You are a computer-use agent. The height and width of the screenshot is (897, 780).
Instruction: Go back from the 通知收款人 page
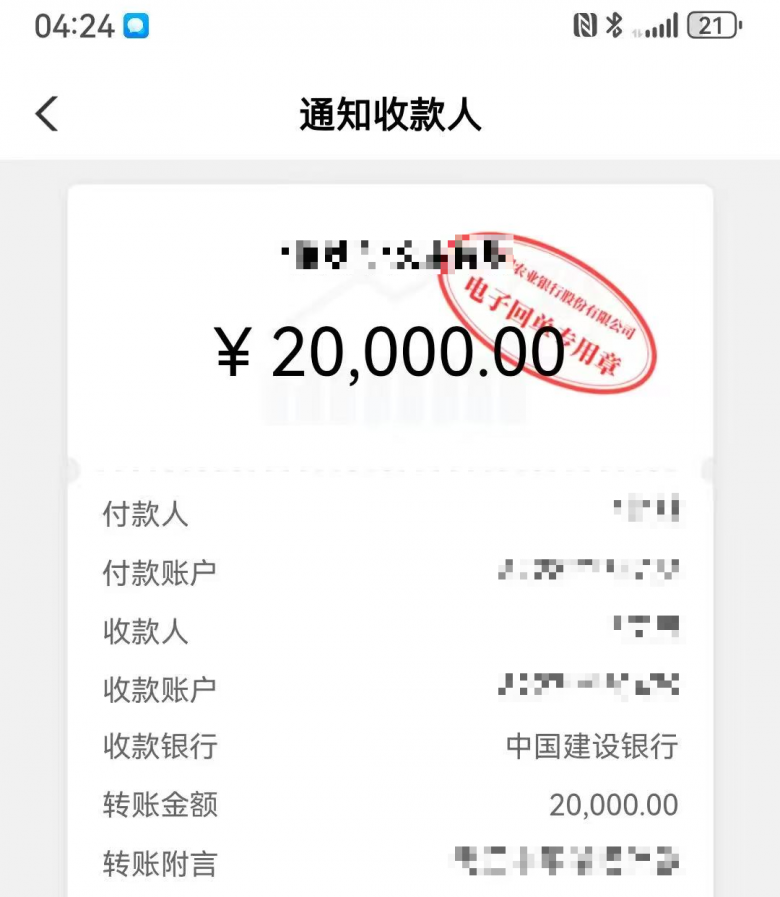coord(47,114)
